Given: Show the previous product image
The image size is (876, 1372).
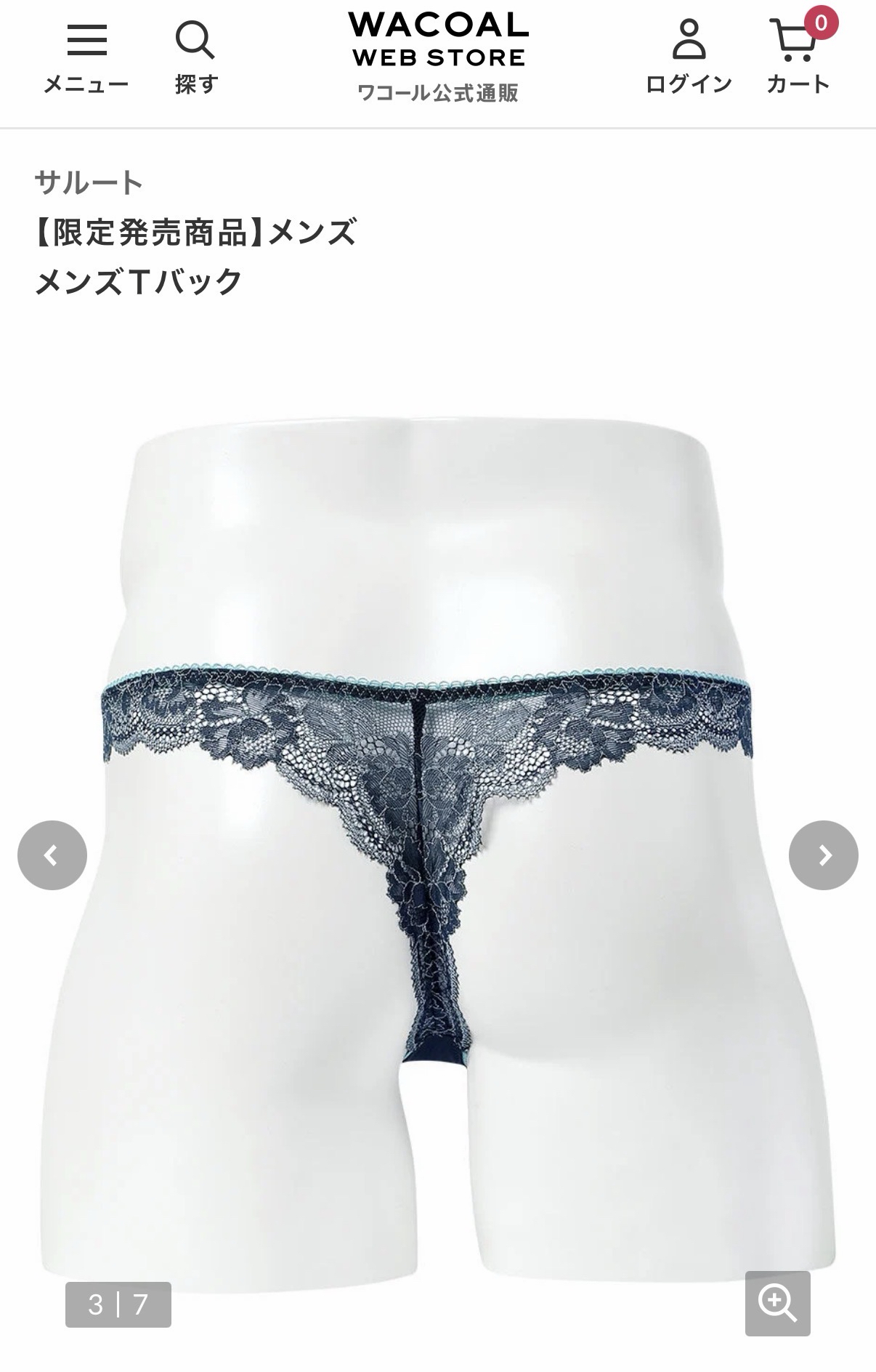Looking at the screenshot, I should coord(52,855).
